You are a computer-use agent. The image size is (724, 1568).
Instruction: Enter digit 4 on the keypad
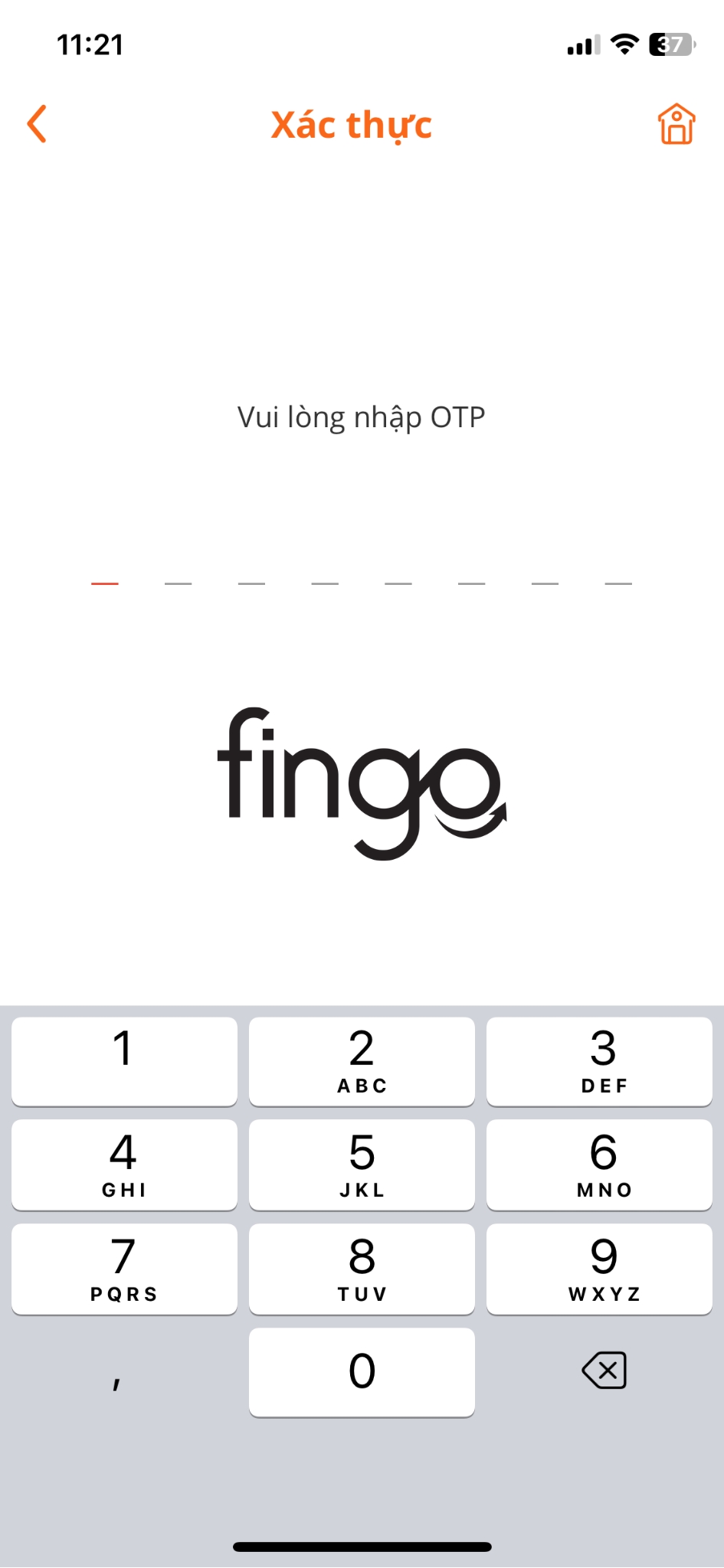tap(124, 1165)
